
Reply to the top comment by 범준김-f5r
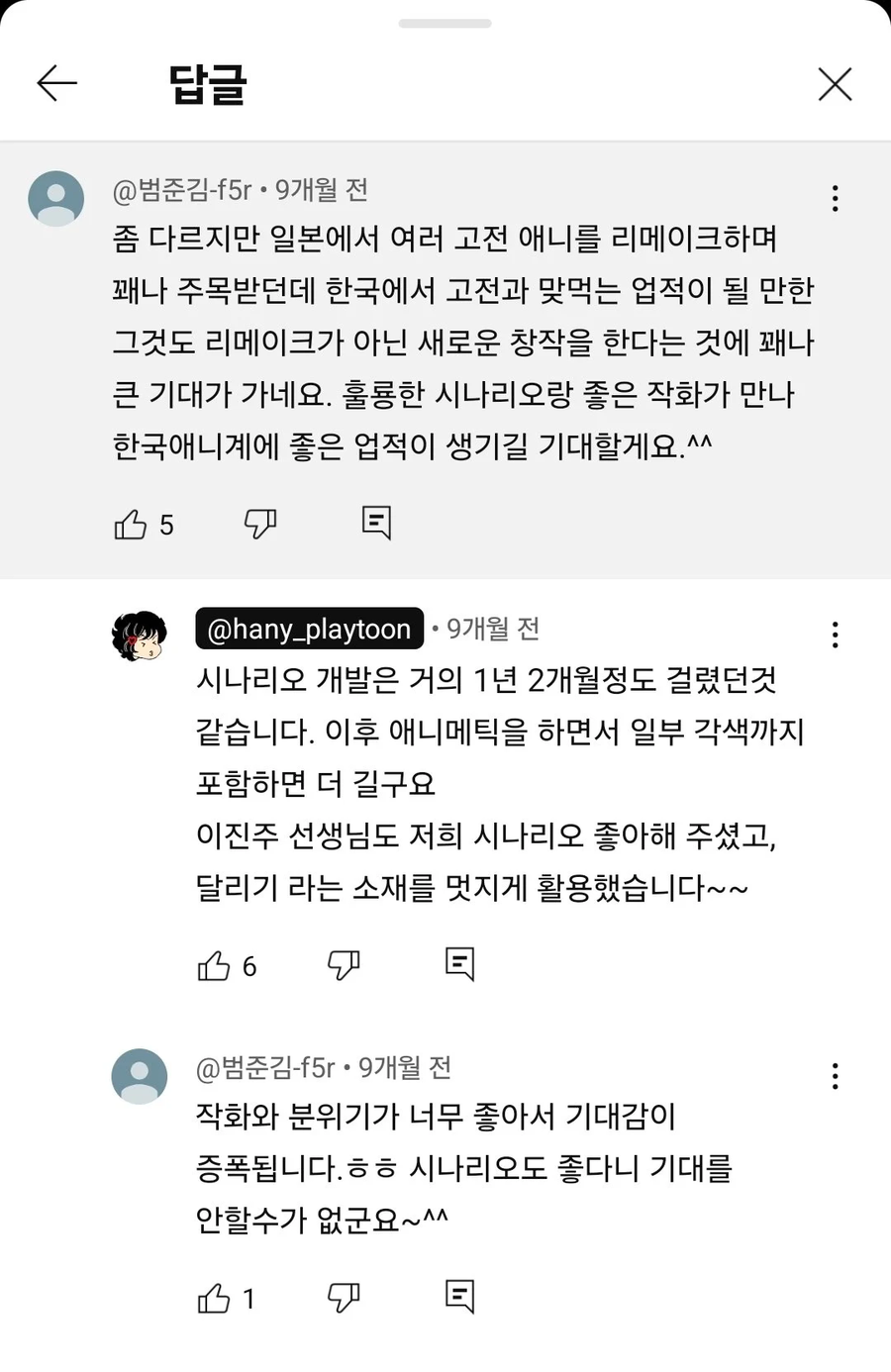(376, 522)
